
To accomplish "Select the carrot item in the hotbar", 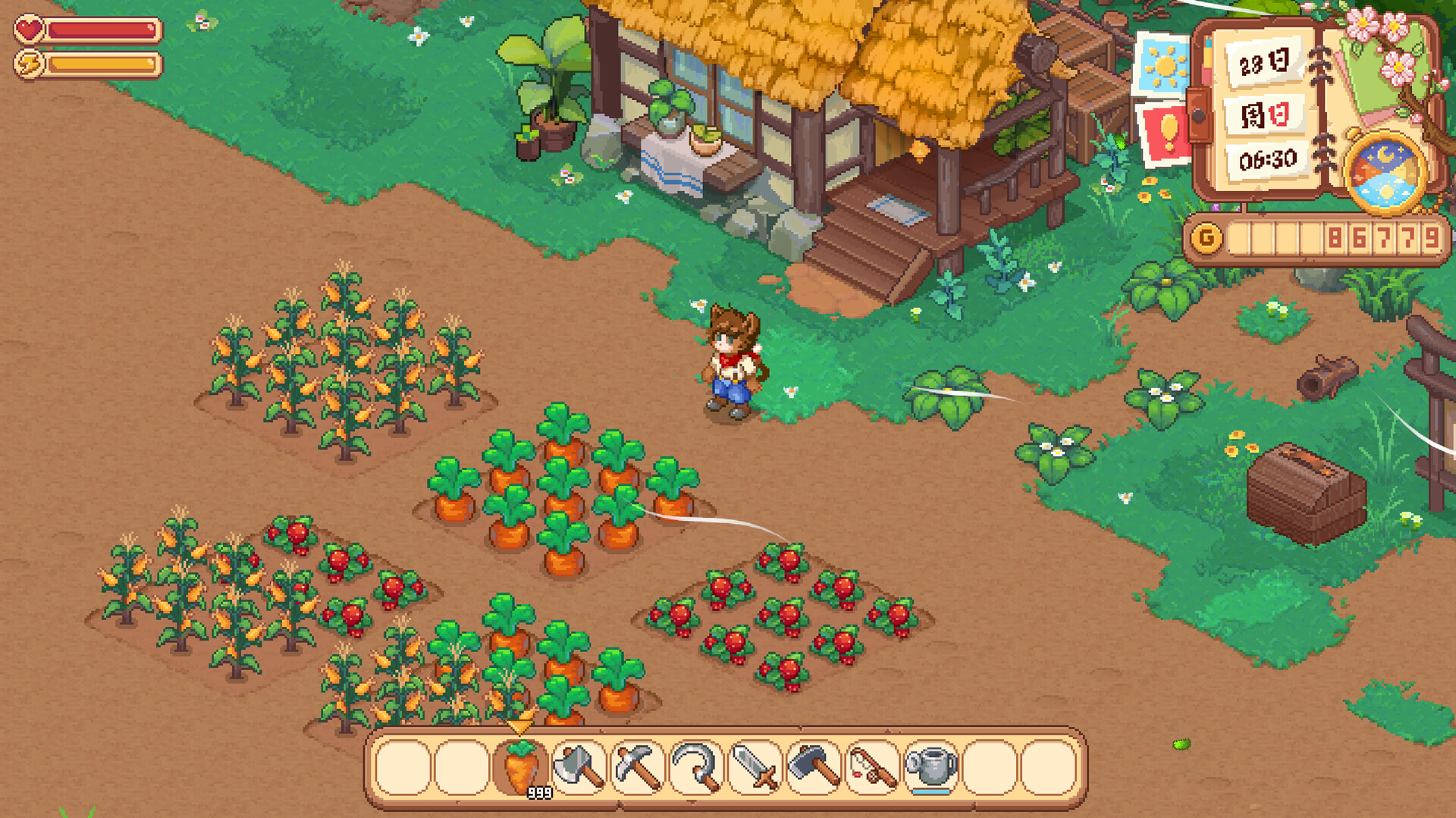I will point(520,767).
